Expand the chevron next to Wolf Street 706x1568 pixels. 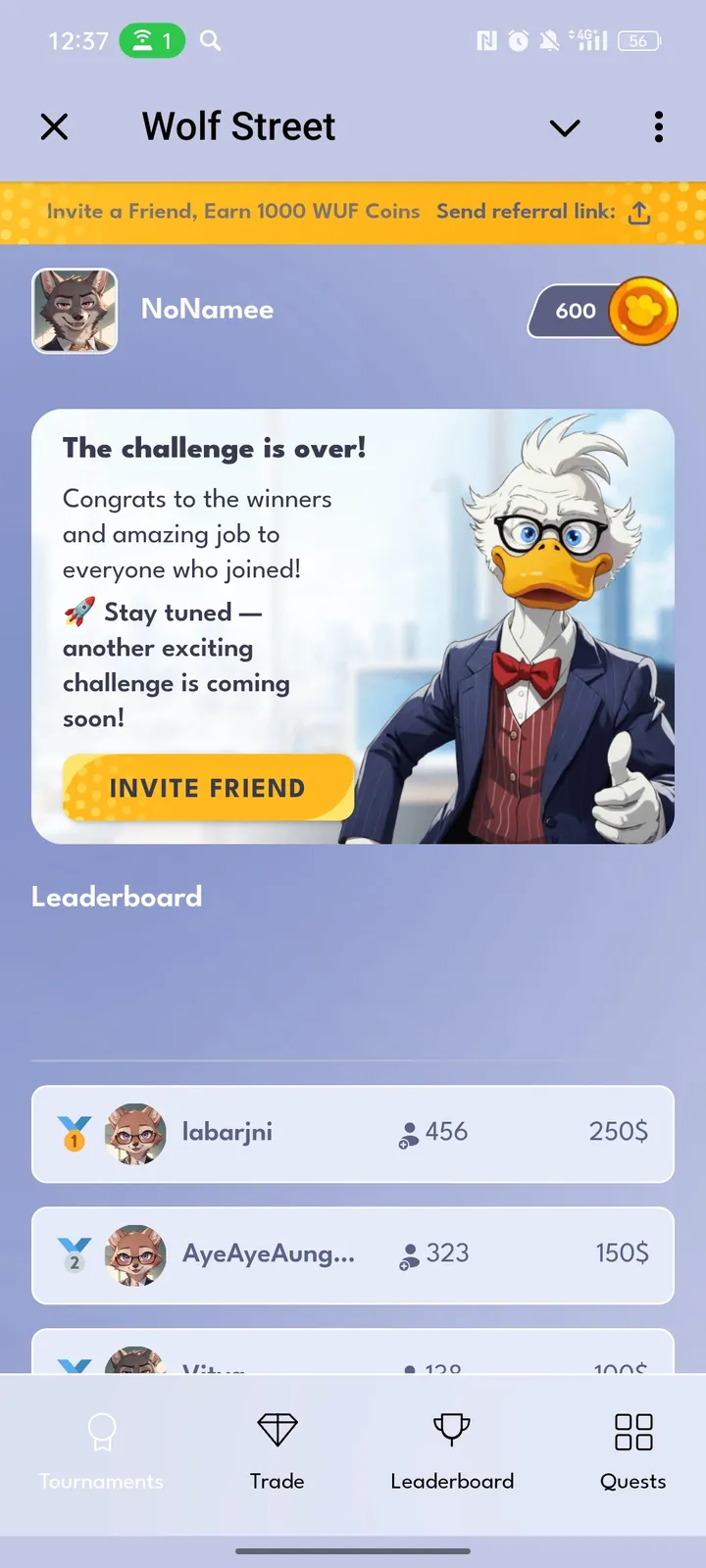coord(565,127)
